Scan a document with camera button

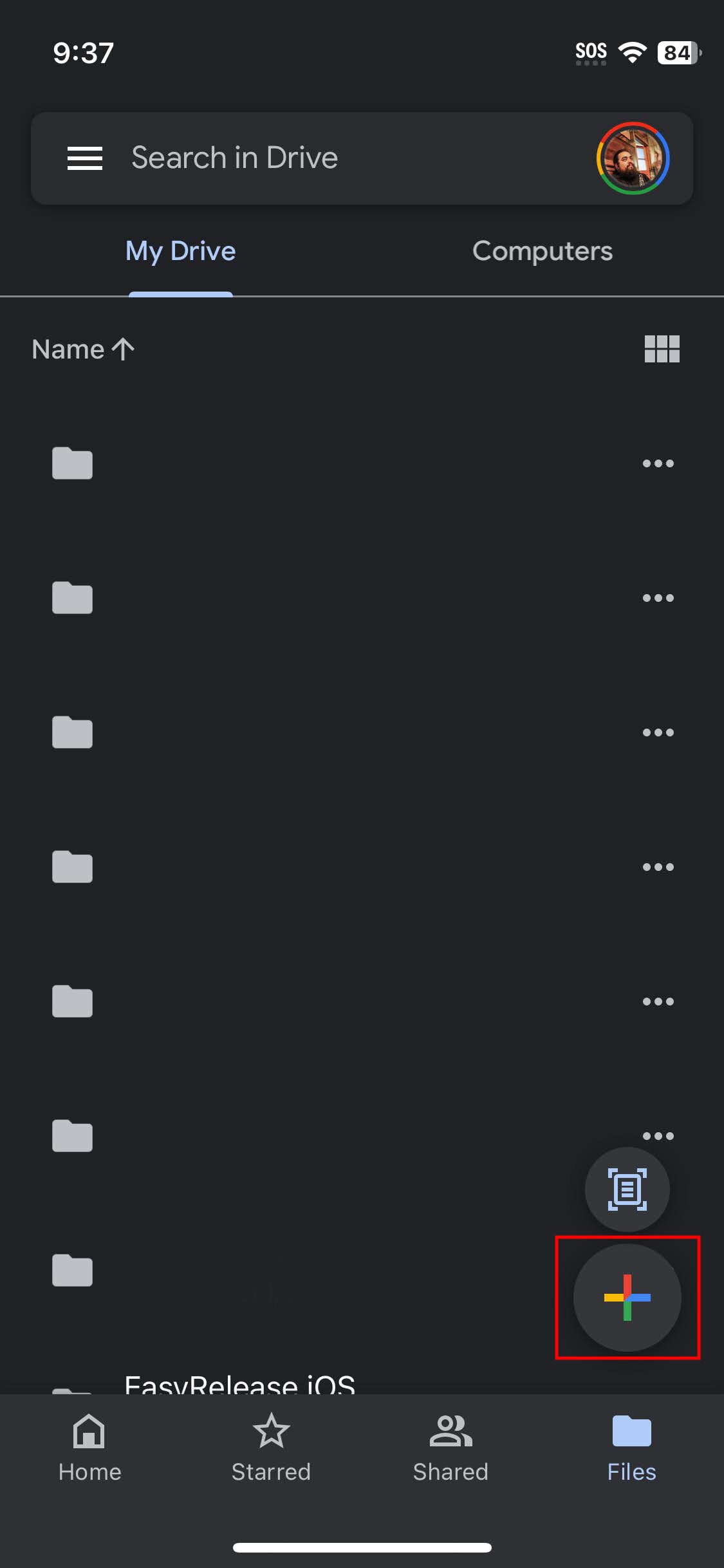[627, 1189]
